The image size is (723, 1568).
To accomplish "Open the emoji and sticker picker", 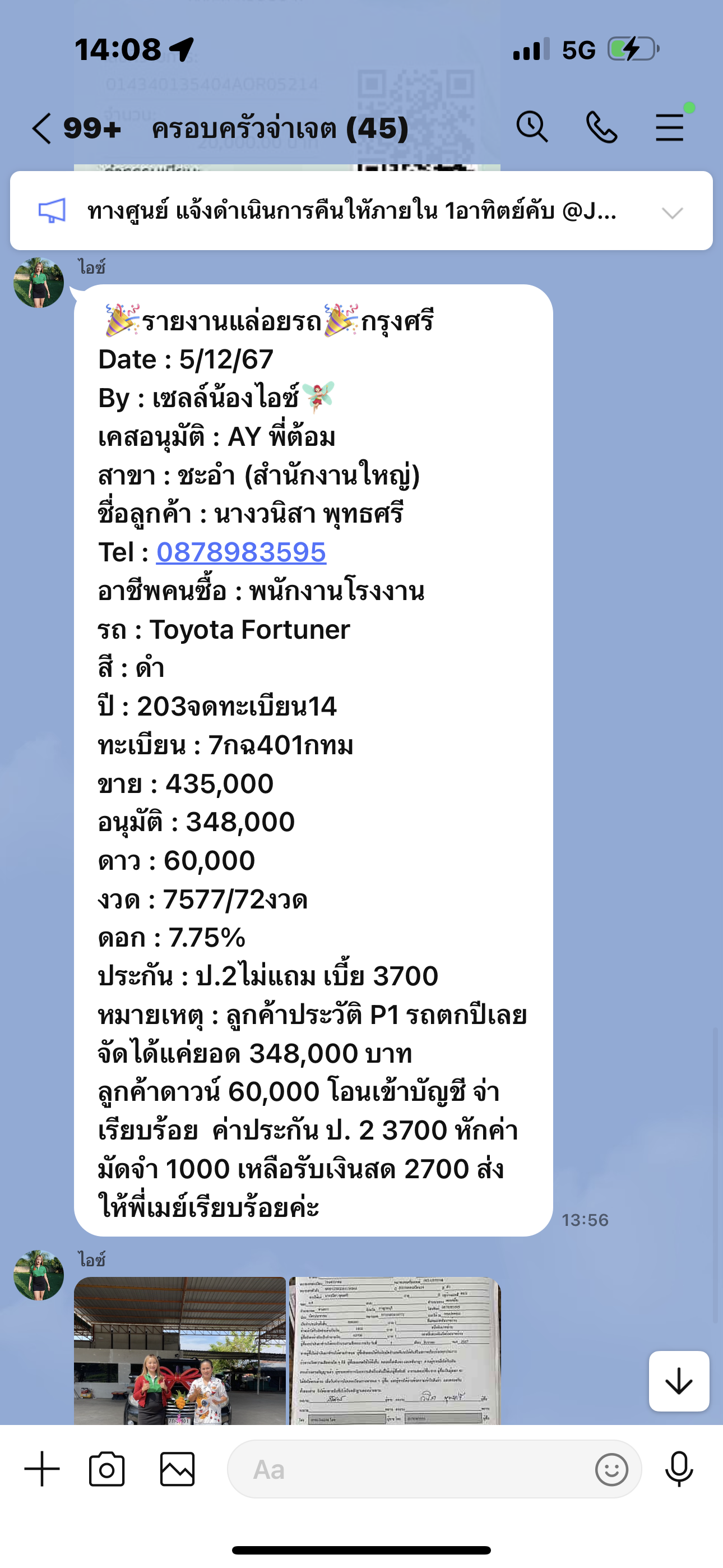I will [x=611, y=1470].
